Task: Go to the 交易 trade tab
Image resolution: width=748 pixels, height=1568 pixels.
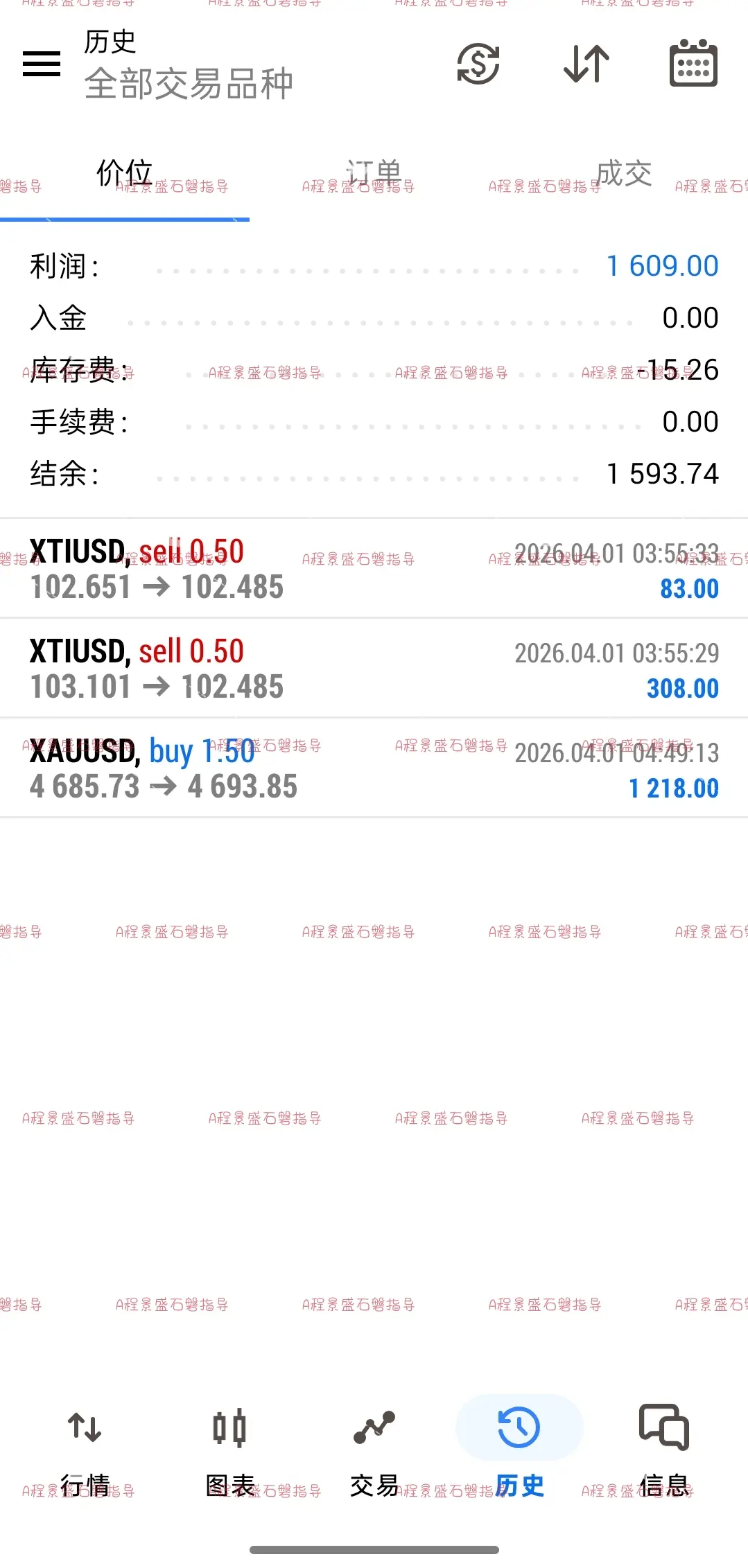Action: (x=374, y=1447)
